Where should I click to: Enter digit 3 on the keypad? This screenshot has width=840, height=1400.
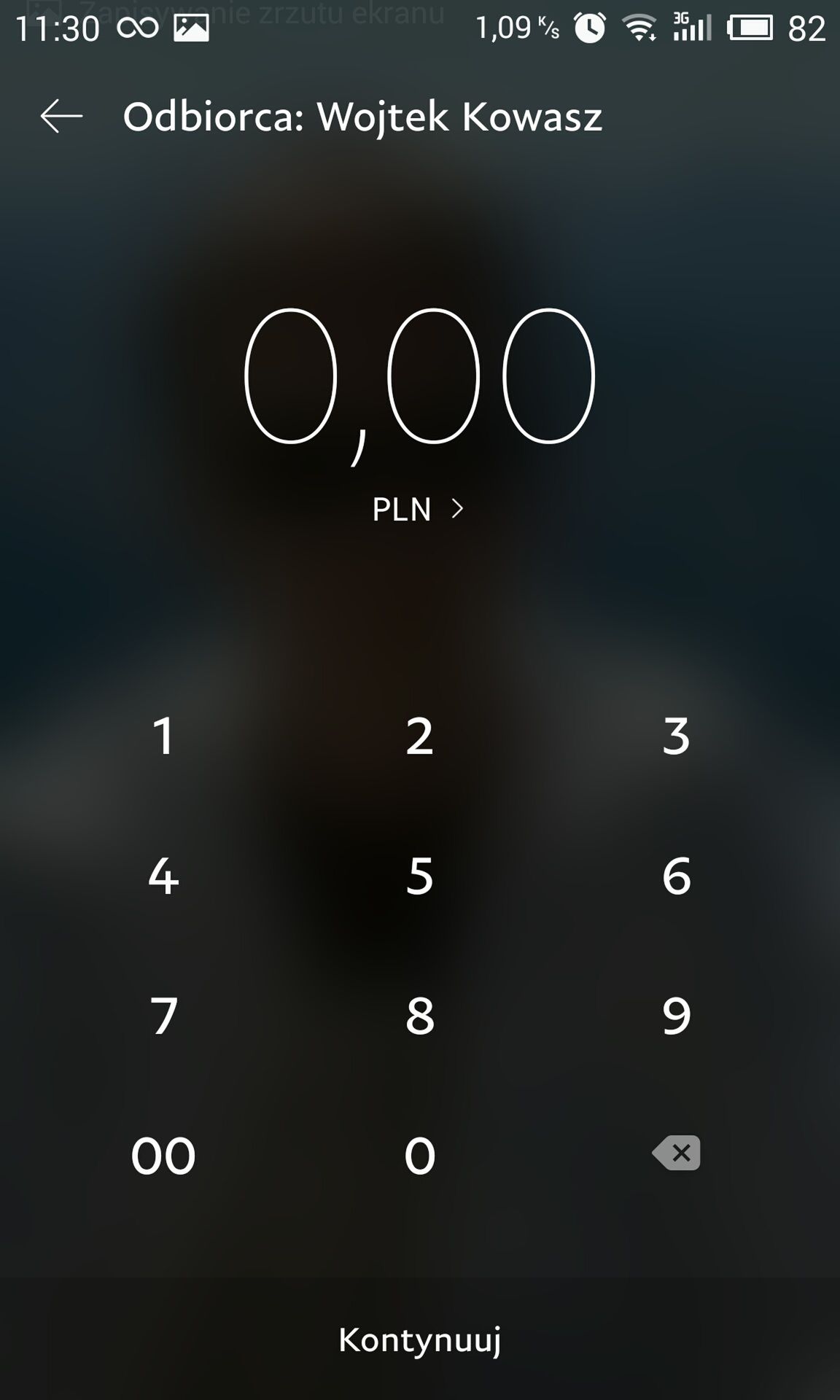[677, 736]
